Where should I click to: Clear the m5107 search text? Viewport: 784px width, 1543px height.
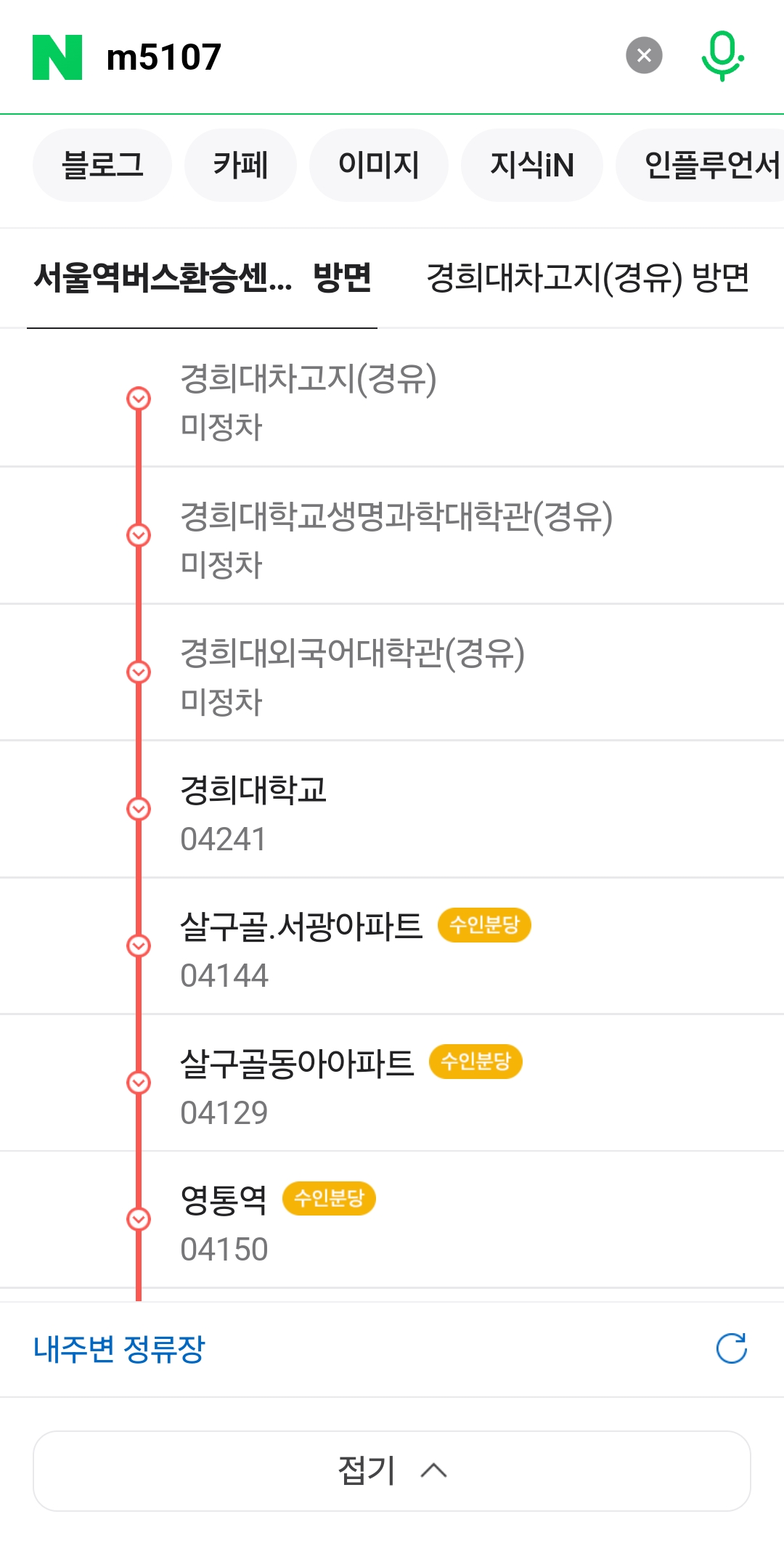tap(644, 55)
